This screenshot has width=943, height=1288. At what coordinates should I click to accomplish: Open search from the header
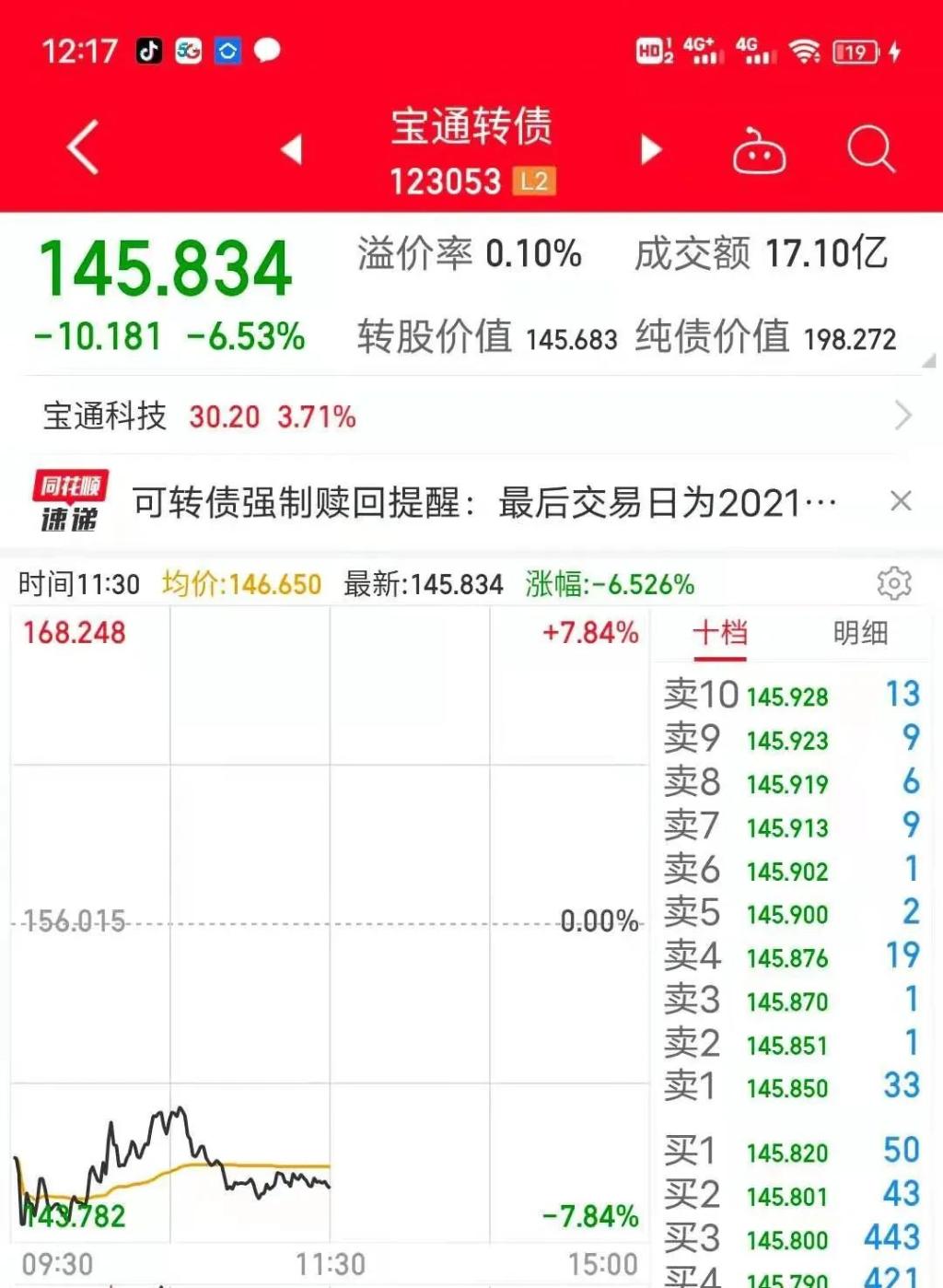pos(870,149)
